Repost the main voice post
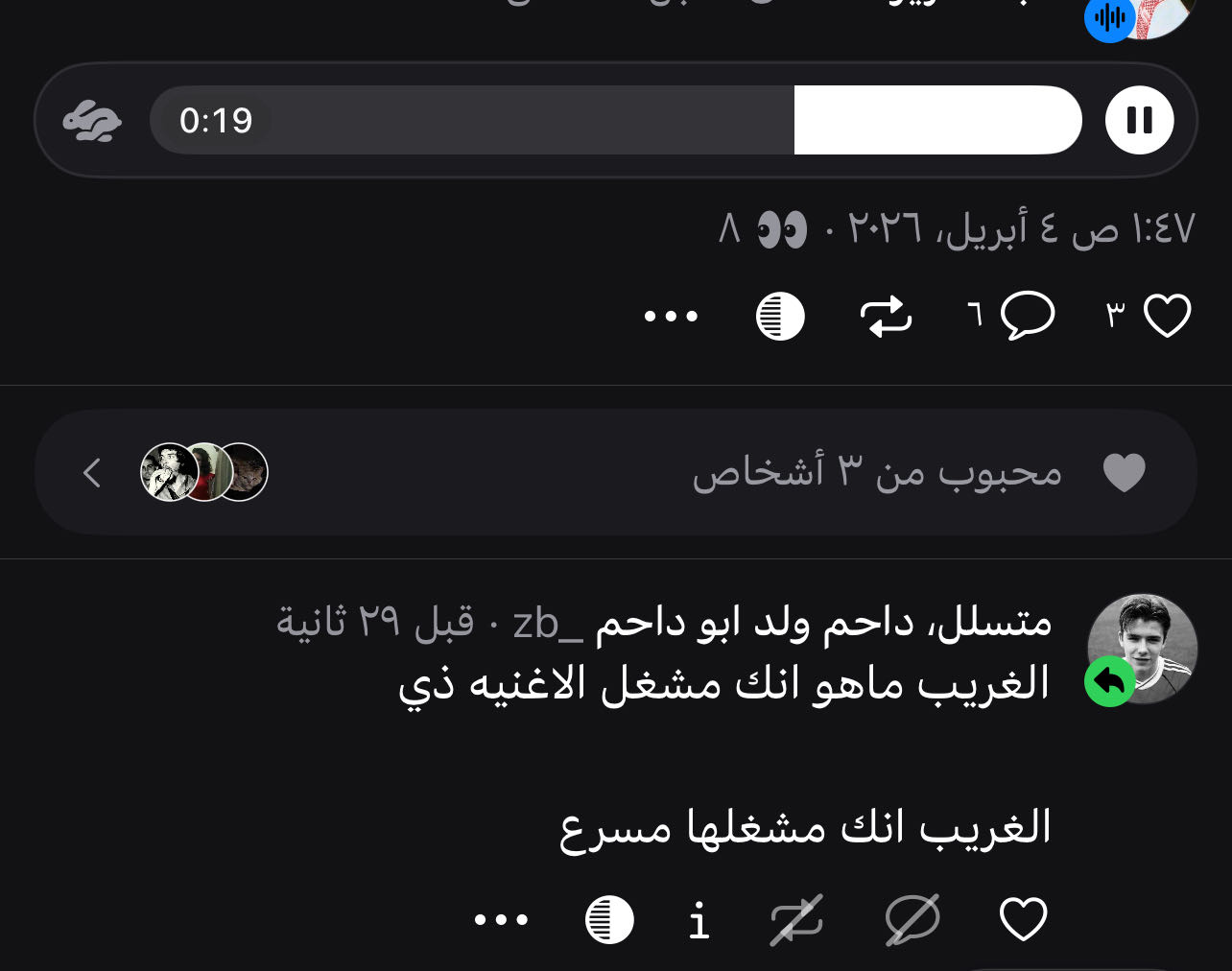1232x971 pixels. [886, 316]
